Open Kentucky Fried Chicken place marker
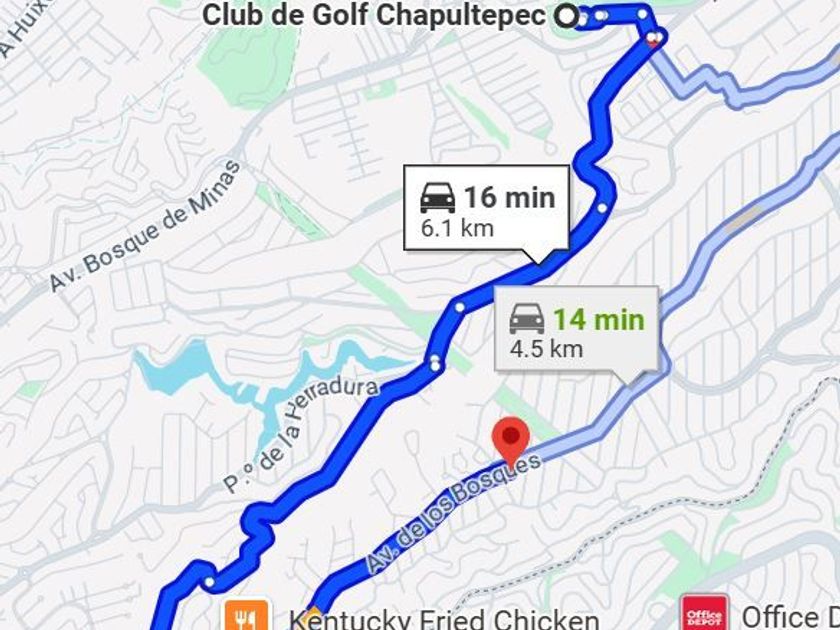 coord(246,616)
